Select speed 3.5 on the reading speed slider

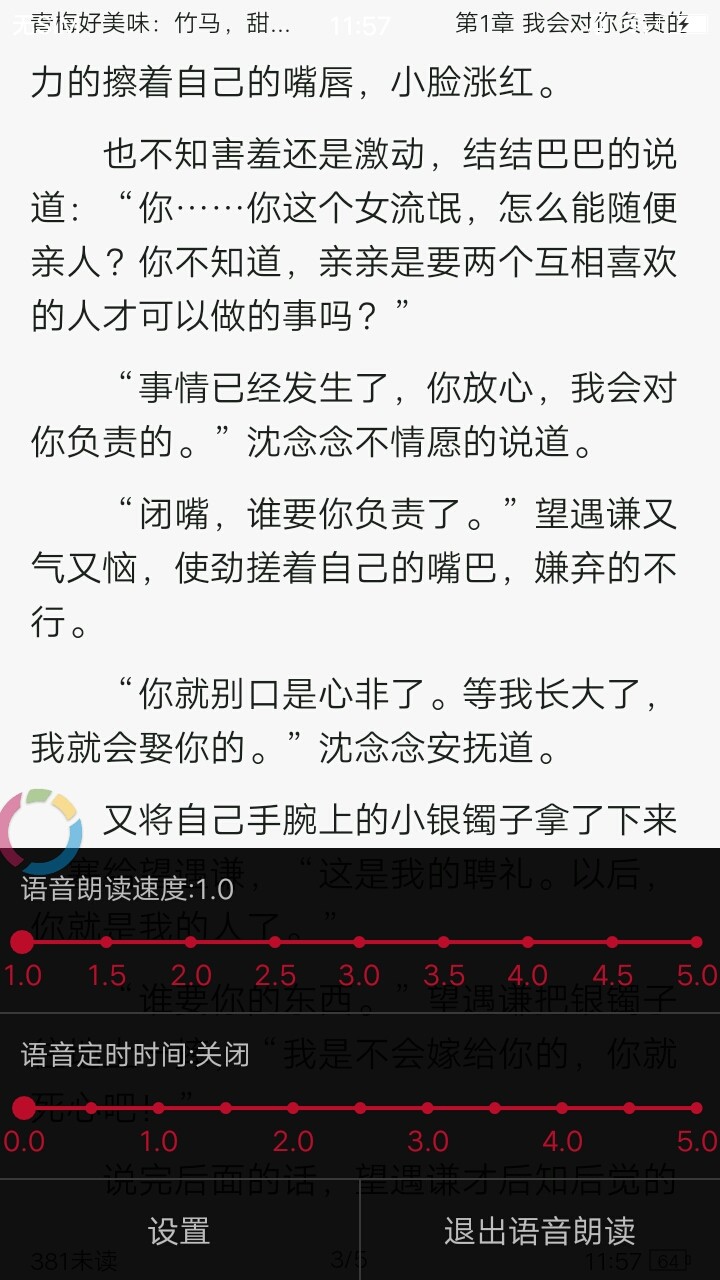pos(445,940)
